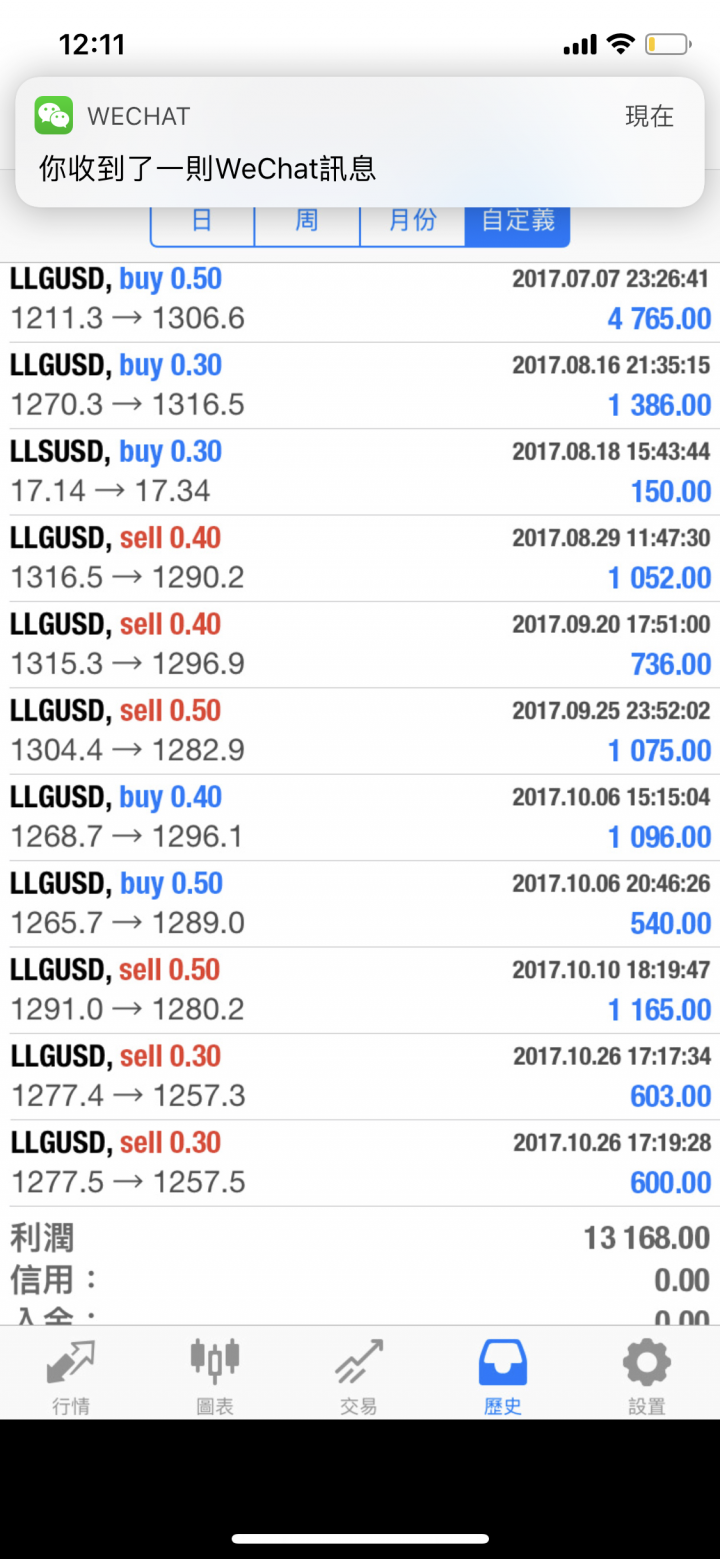Select the 自定義 custom period tab
The width and height of the screenshot is (720, 1559).
tap(517, 221)
